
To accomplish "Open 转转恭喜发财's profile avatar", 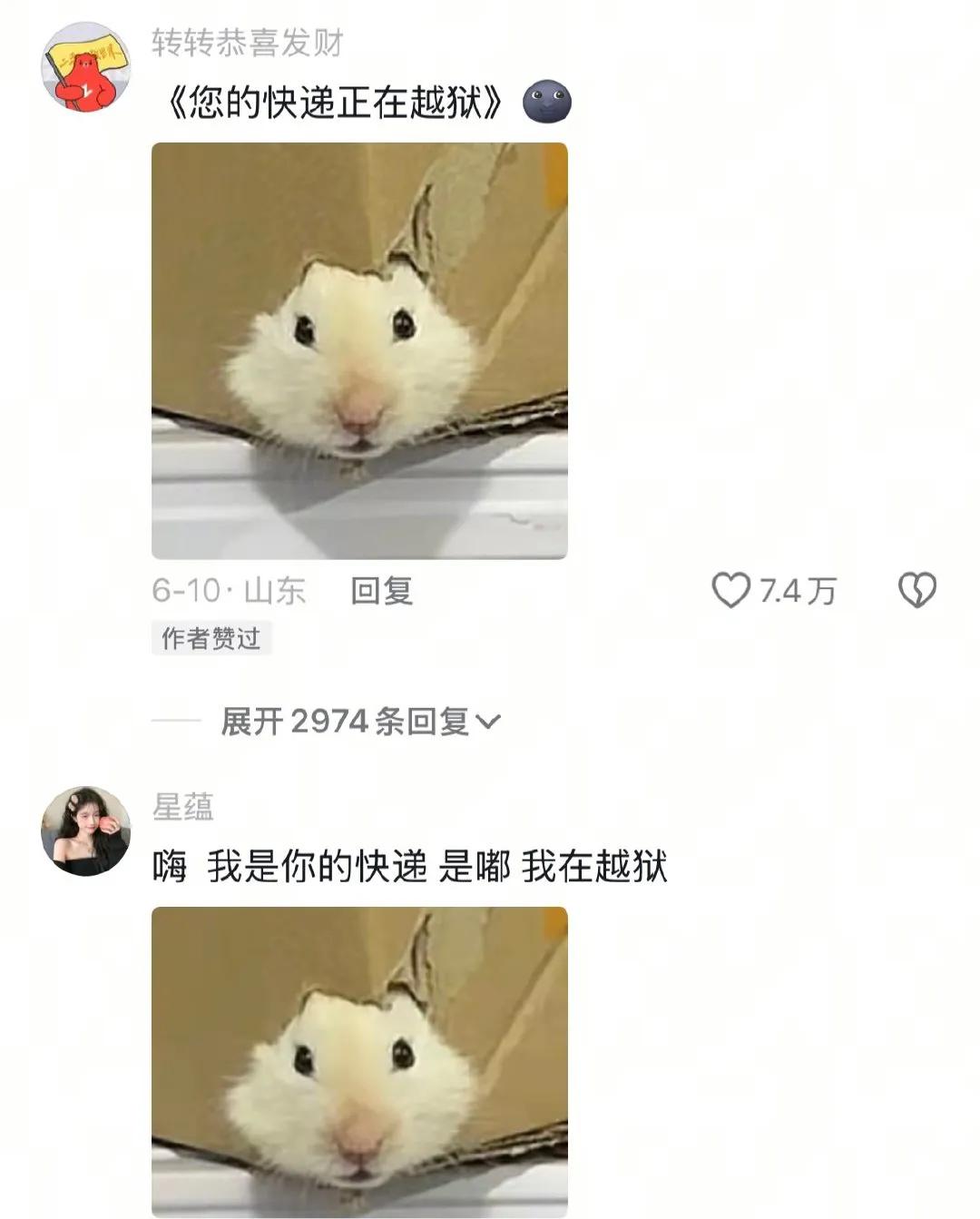I will click(86, 68).
